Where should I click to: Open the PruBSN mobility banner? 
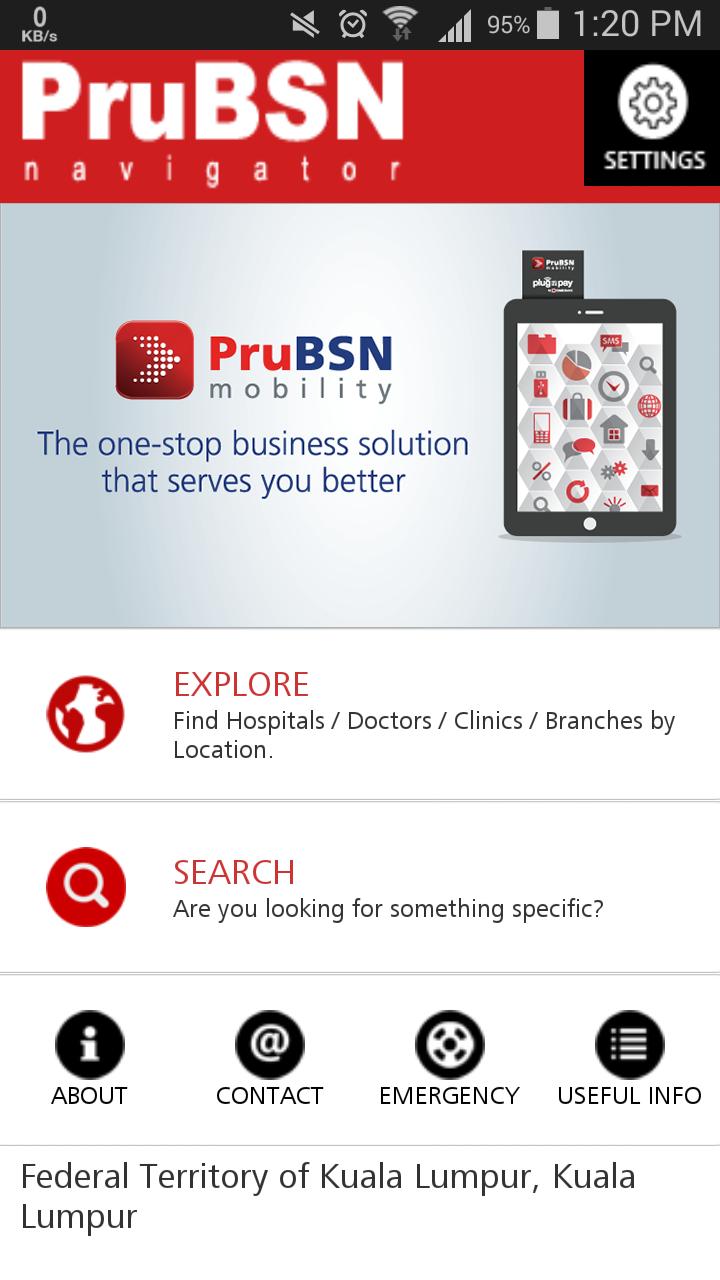tap(360, 415)
